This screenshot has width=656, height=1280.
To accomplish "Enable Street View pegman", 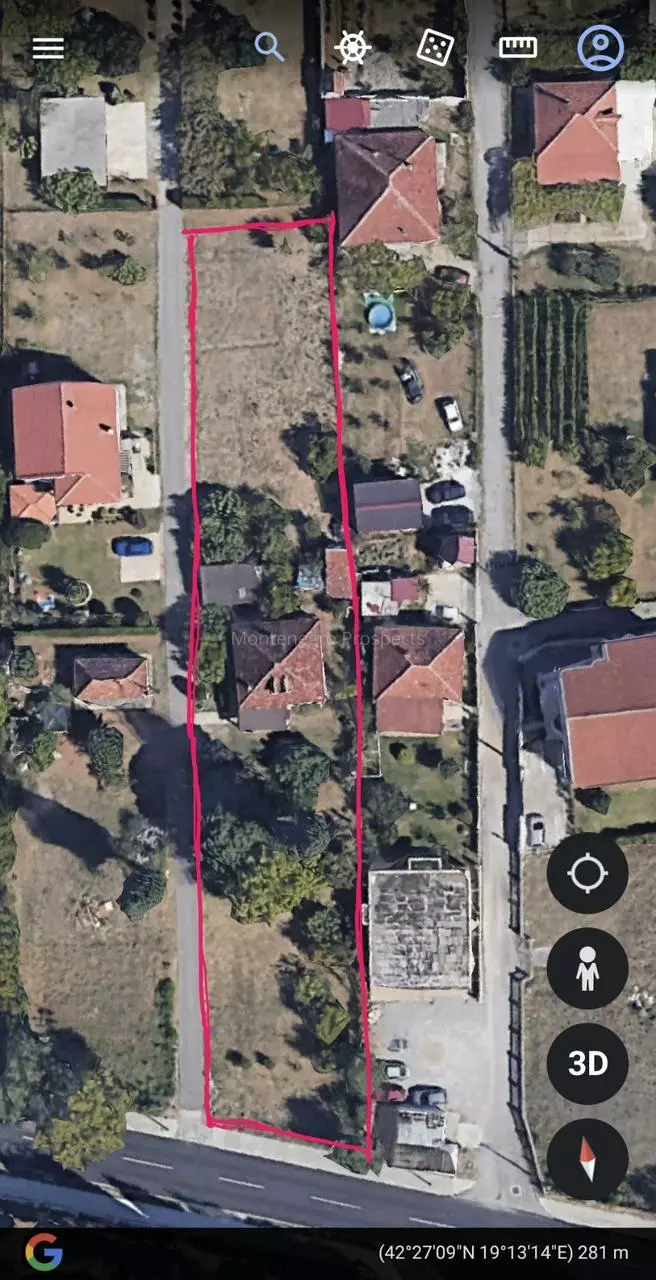I will (587, 968).
